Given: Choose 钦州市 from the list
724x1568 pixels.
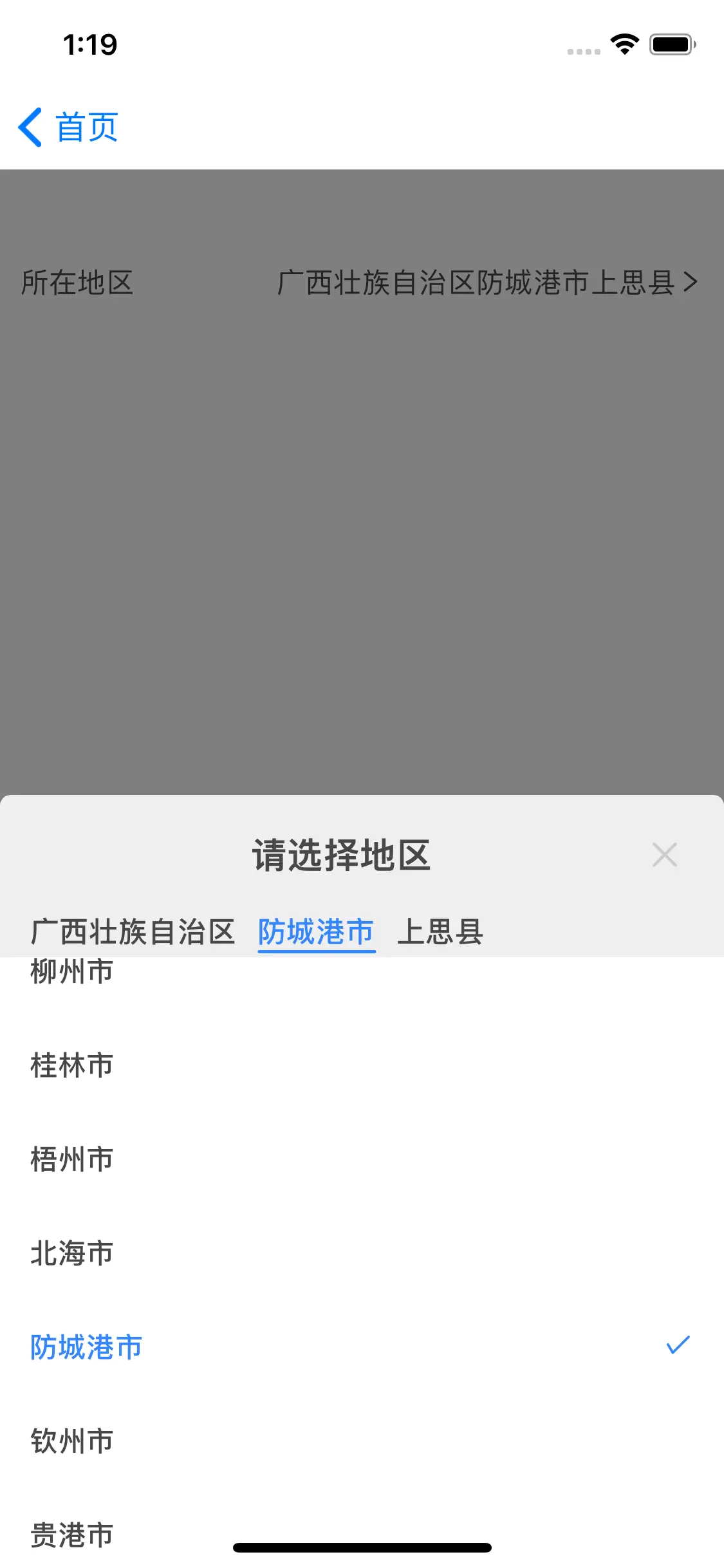Looking at the screenshot, I should point(71,1441).
